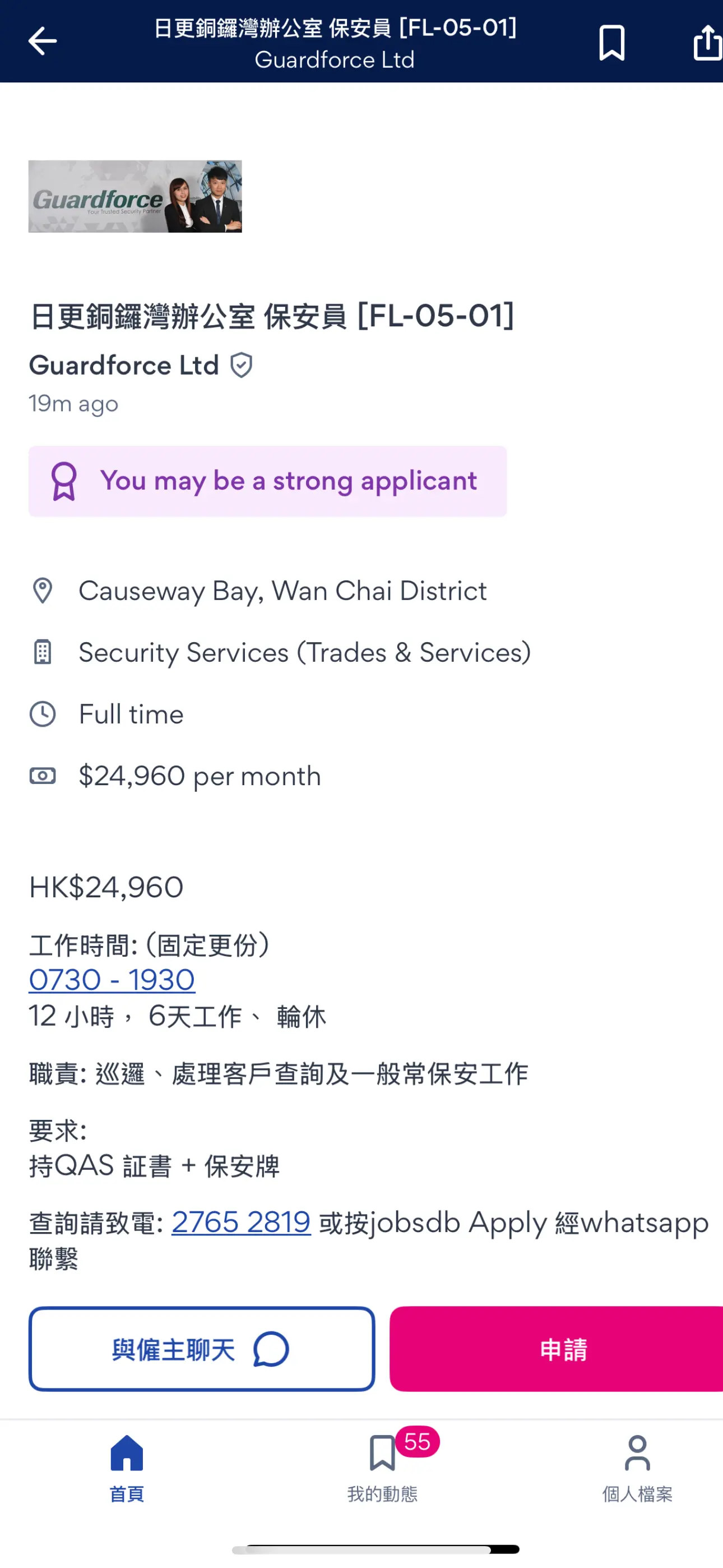Image resolution: width=723 pixels, height=1568 pixels.
Task: Share this job via the share icon
Action: [x=708, y=42]
